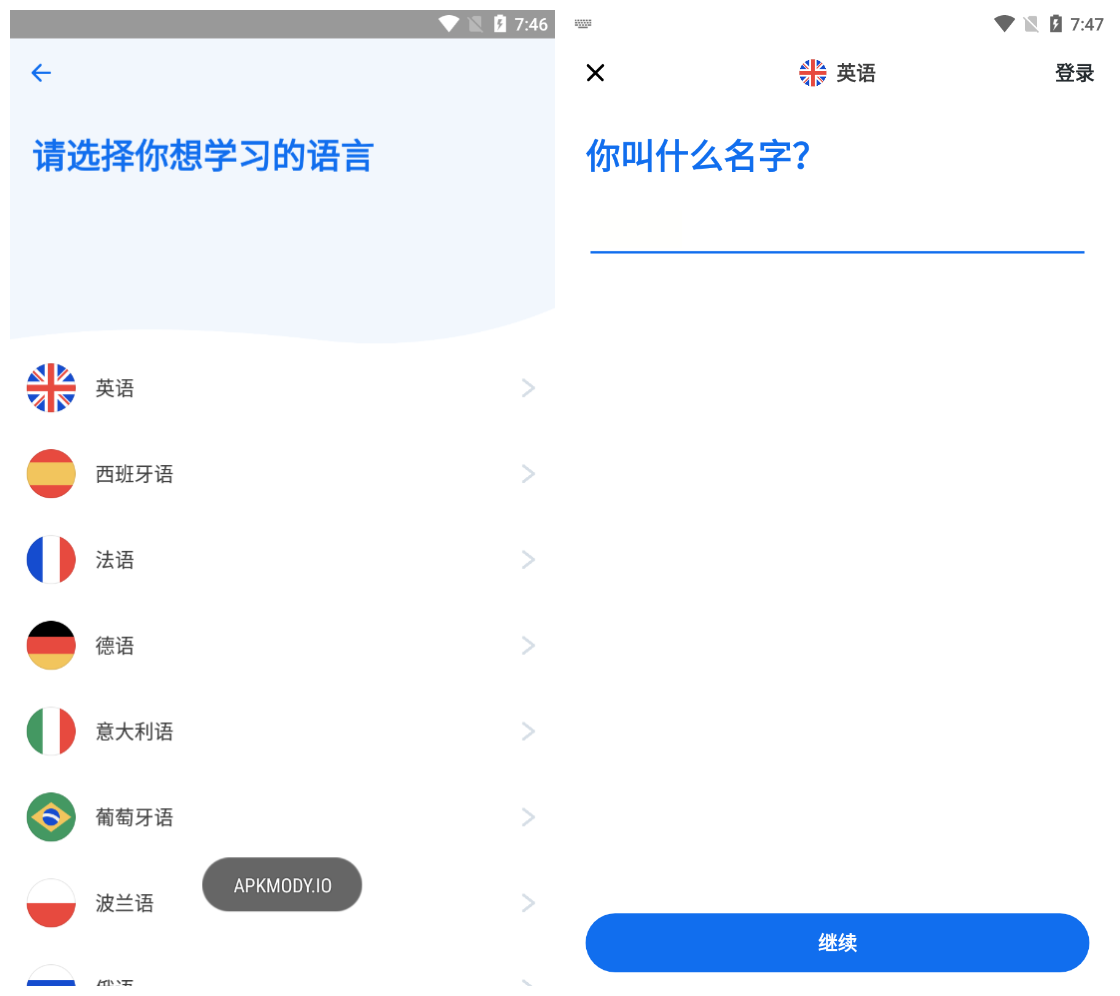
Task: Tap the 继续 button
Action: point(837,942)
